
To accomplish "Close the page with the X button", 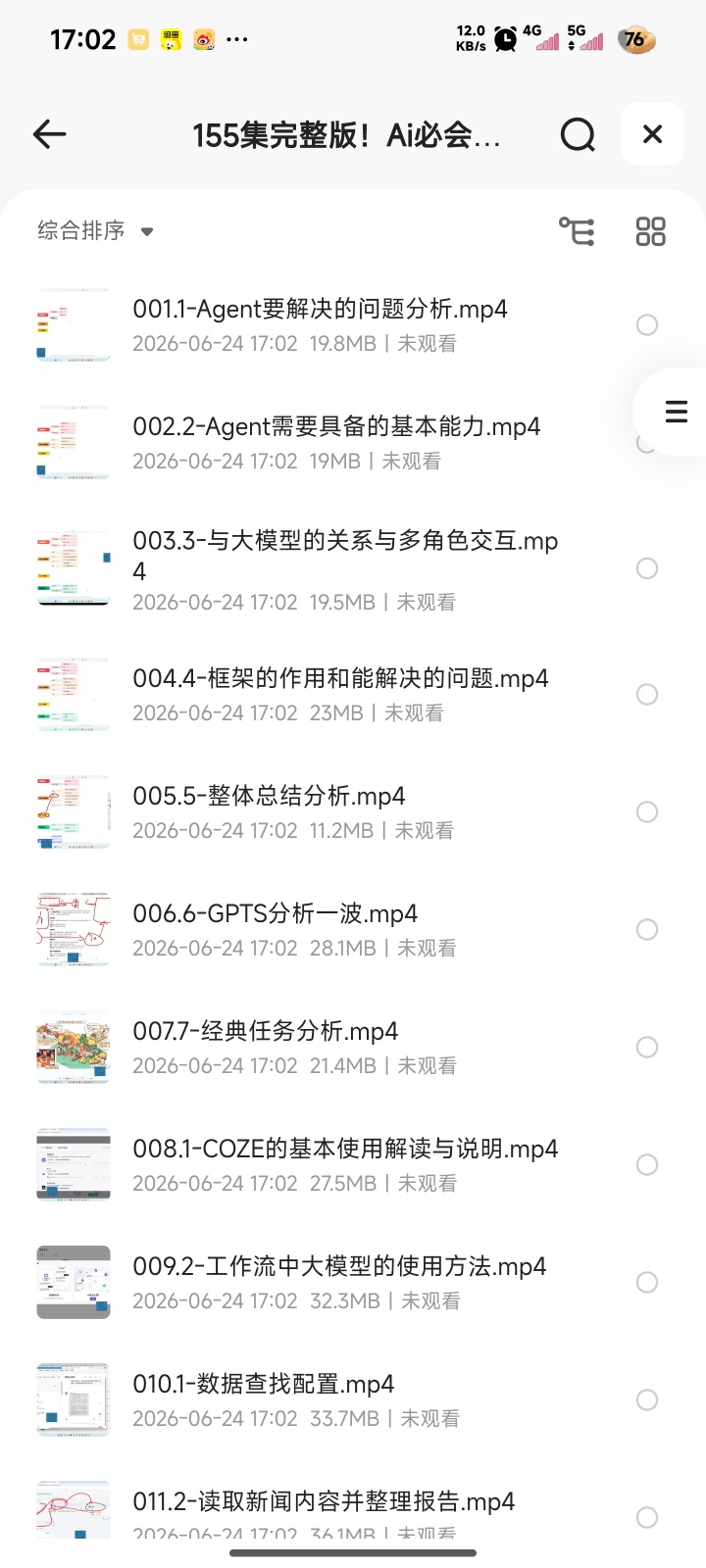I will coord(652,134).
